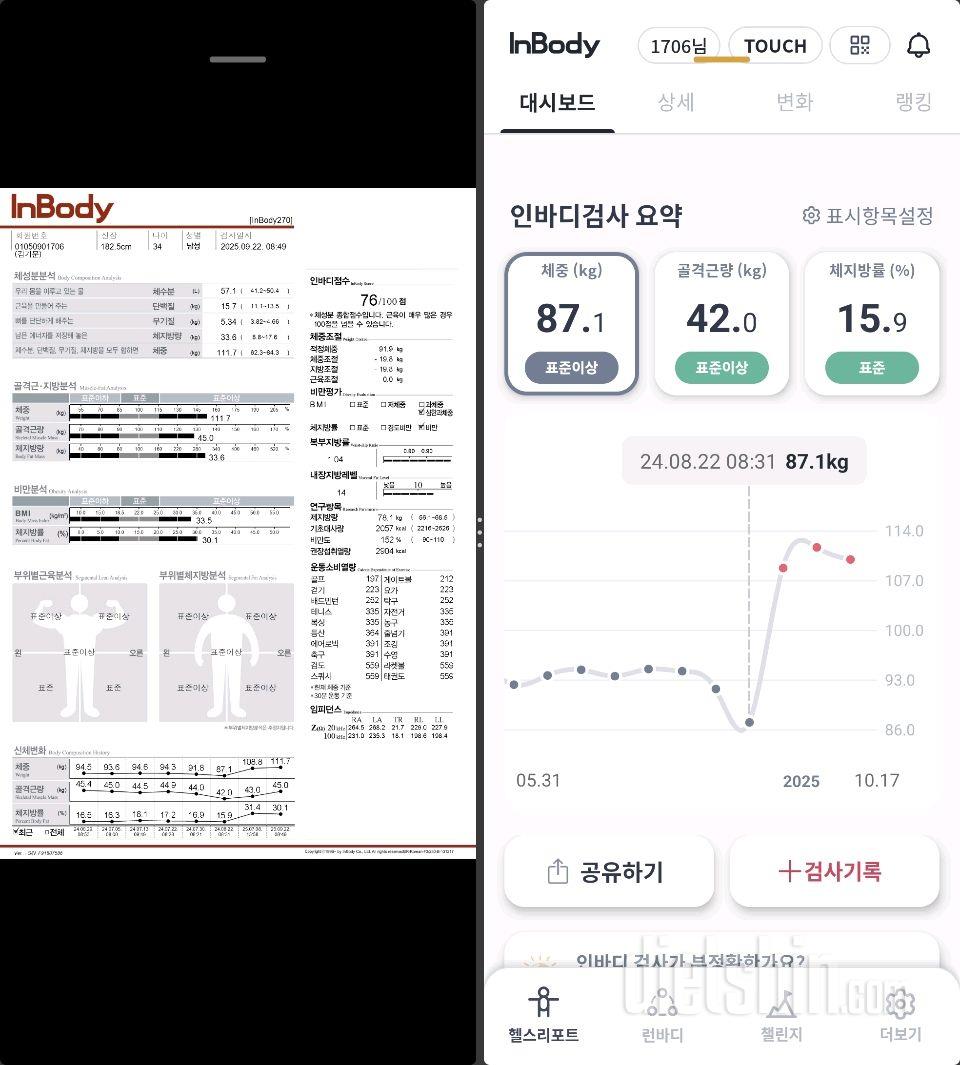Viewport: 960px width, 1065px height.
Task: Switch to the 상세 tab
Action: pyautogui.click(x=676, y=102)
